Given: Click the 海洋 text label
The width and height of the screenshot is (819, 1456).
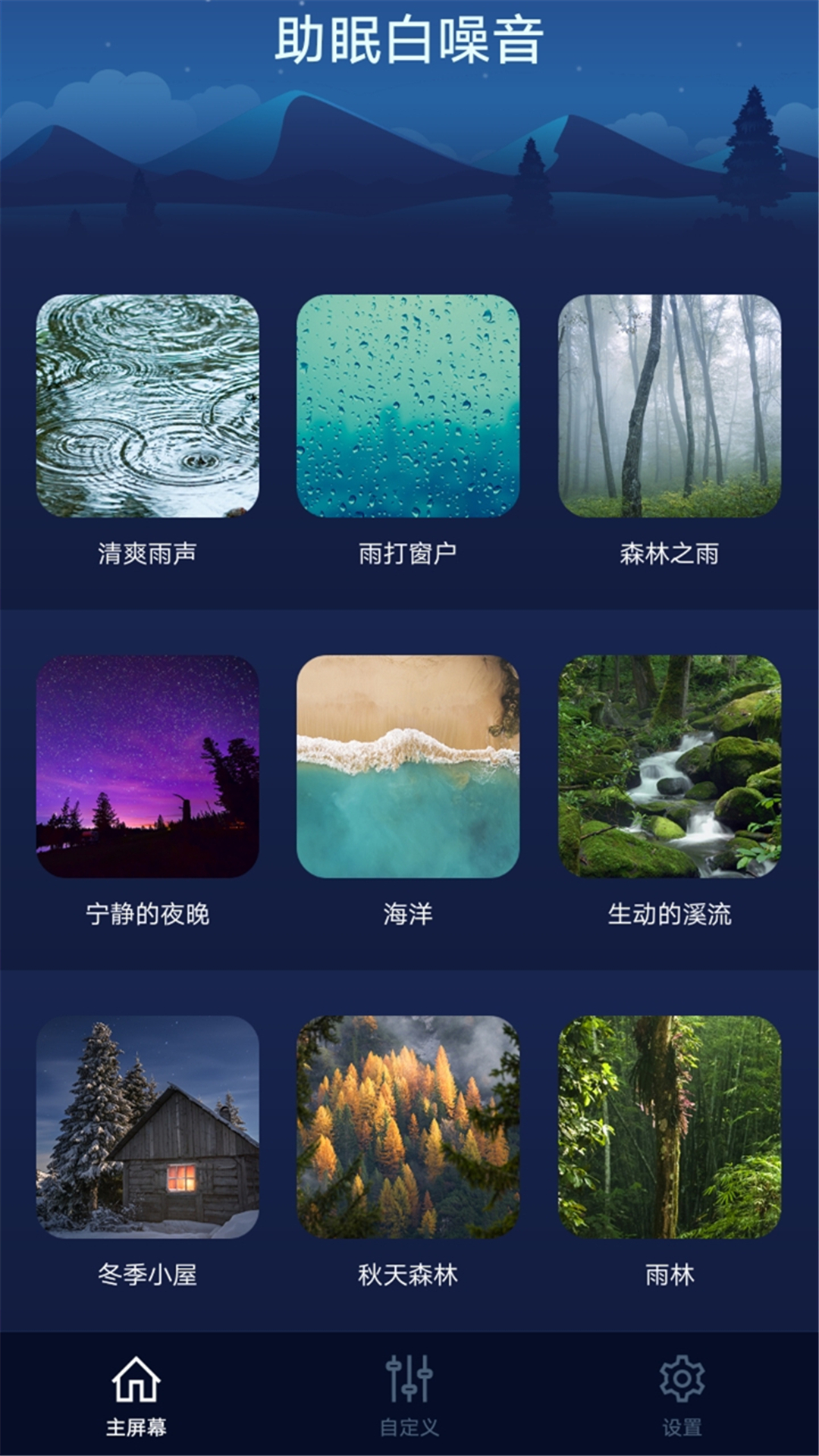Looking at the screenshot, I should 409,914.
